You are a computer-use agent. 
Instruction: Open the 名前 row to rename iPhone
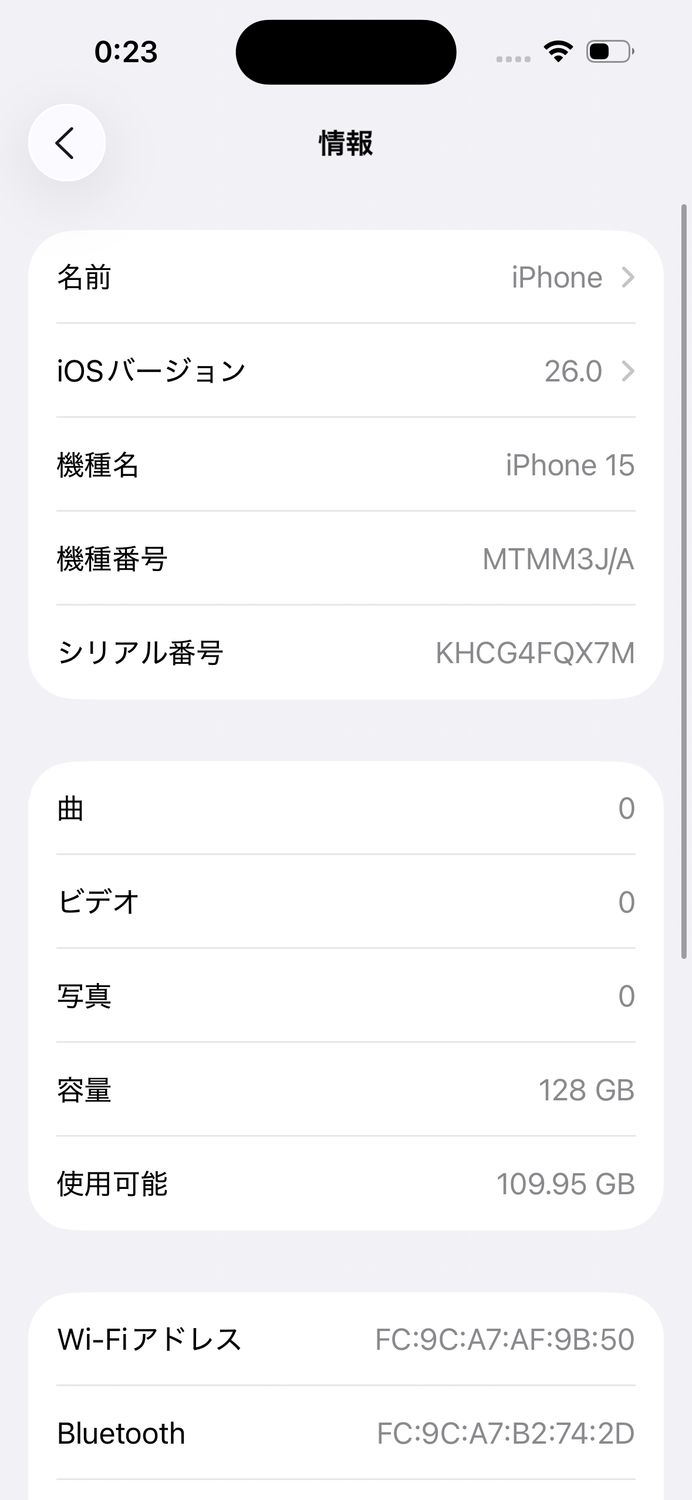346,277
